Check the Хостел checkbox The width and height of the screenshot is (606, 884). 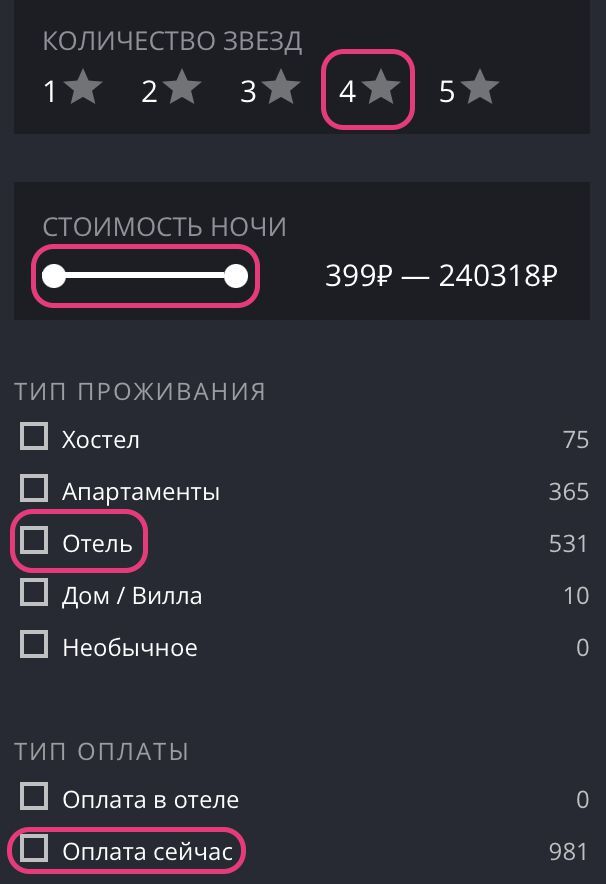pyautogui.click(x=35, y=437)
